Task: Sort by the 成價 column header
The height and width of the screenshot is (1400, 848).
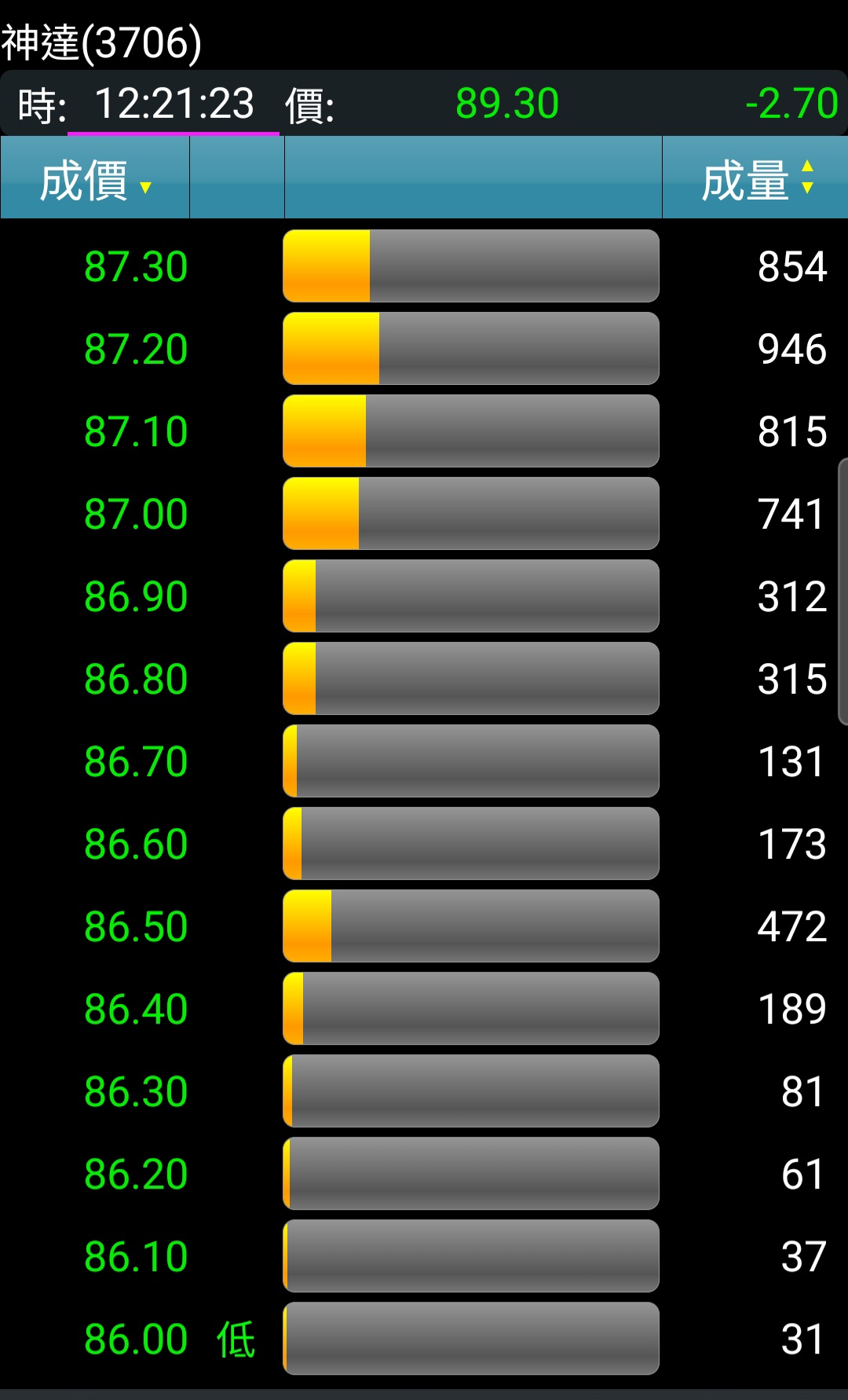Action: click(94, 179)
